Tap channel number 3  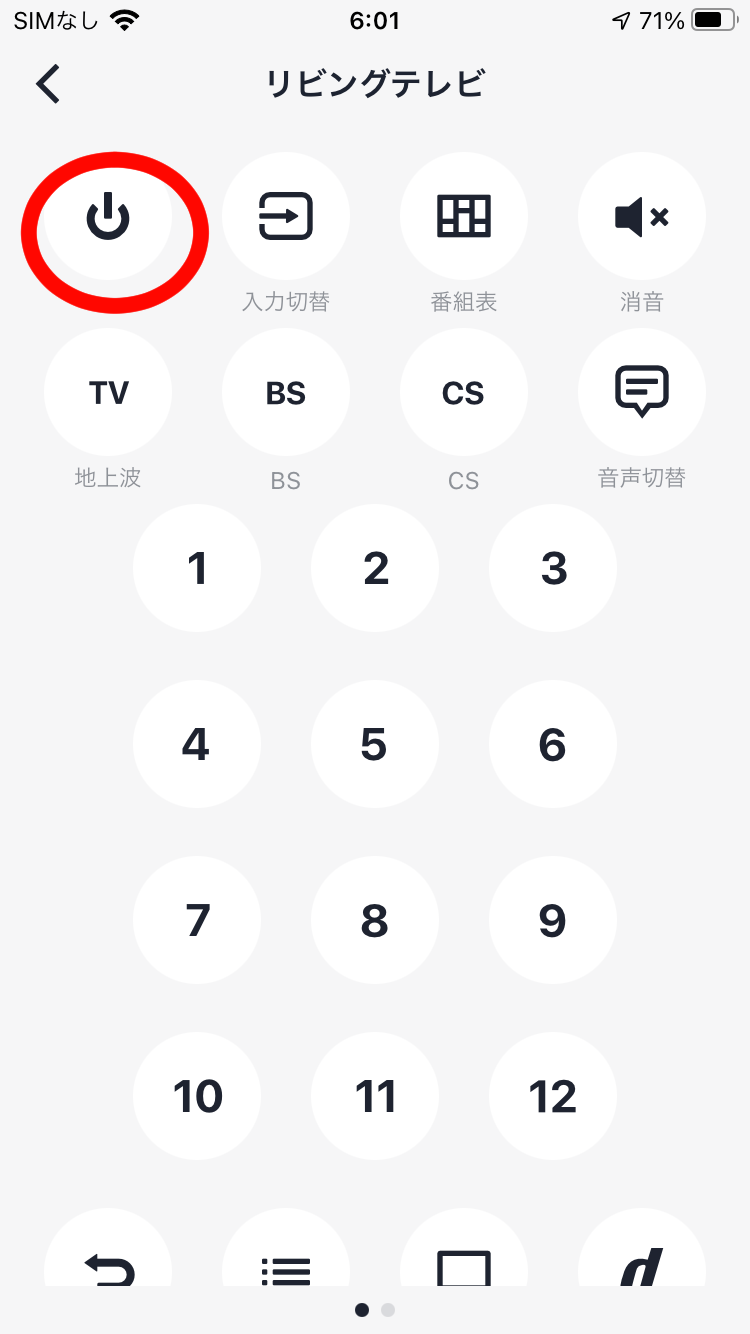click(553, 569)
